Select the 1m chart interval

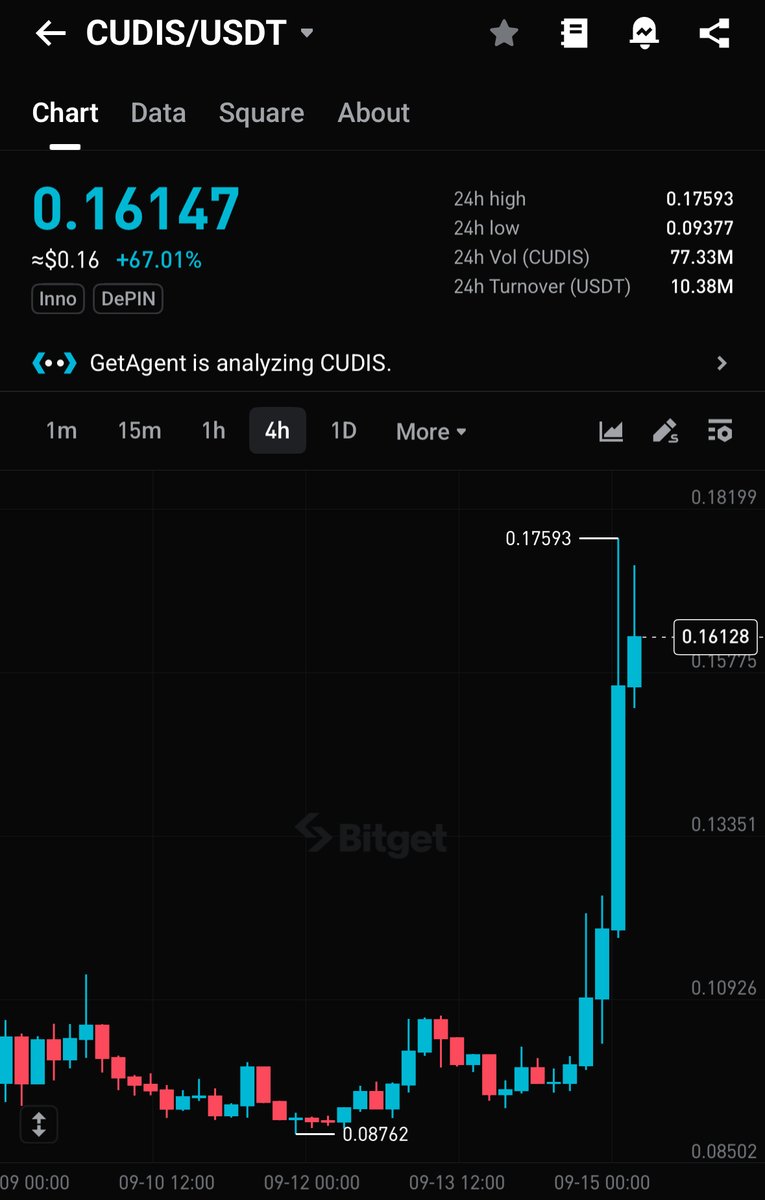tap(61, 431)
